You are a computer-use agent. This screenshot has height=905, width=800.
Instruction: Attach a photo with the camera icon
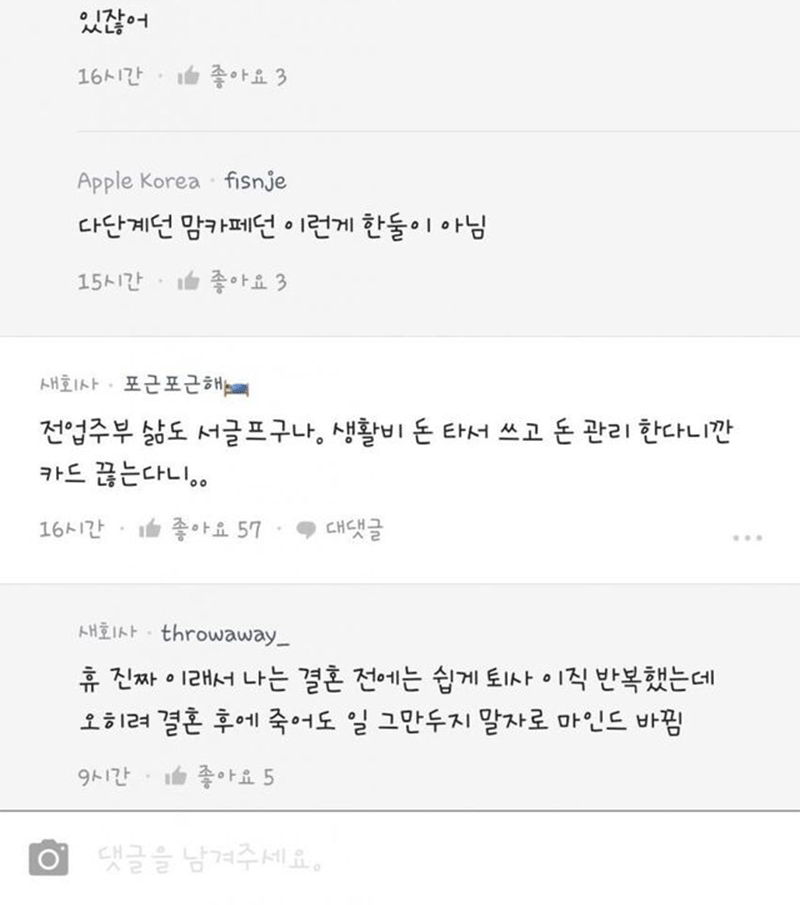(48, 858)
